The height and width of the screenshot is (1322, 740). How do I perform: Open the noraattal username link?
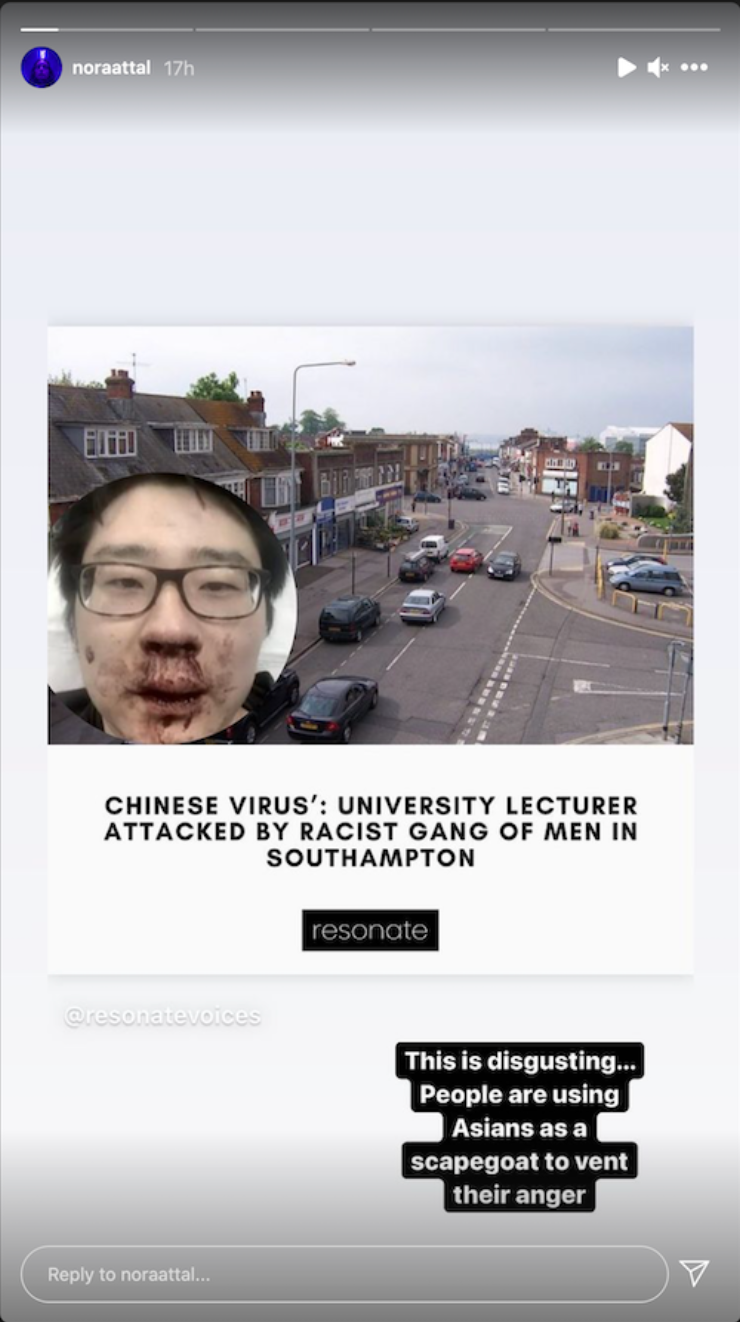tap(111, 68)
